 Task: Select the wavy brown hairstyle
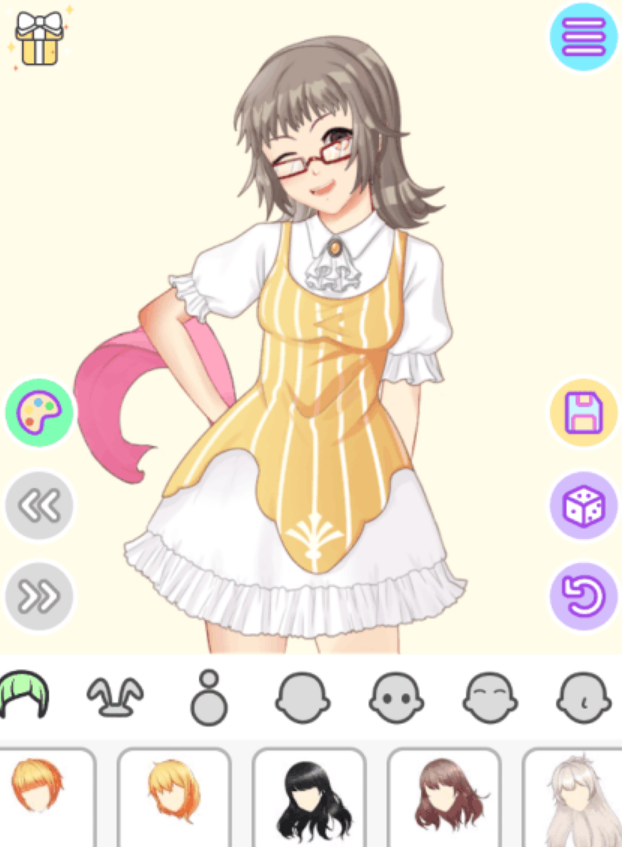pos(443,798)
